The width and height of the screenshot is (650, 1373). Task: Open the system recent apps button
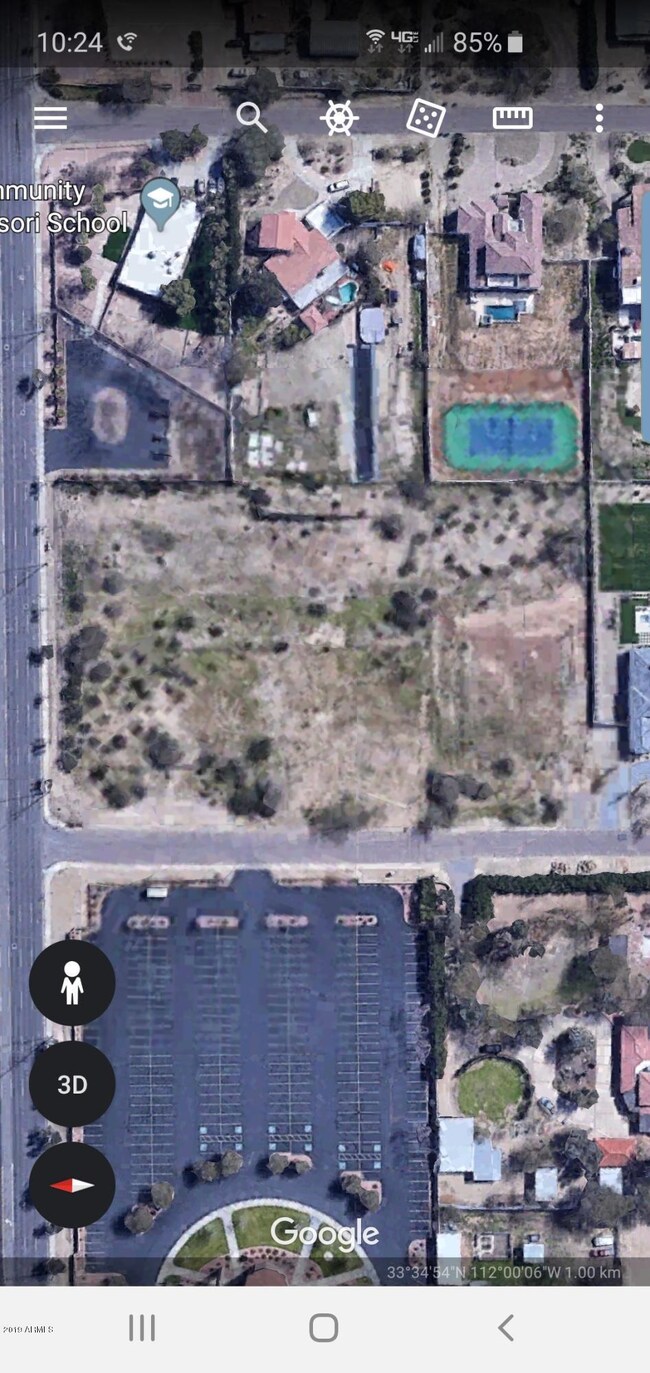tap(142, 1327)
